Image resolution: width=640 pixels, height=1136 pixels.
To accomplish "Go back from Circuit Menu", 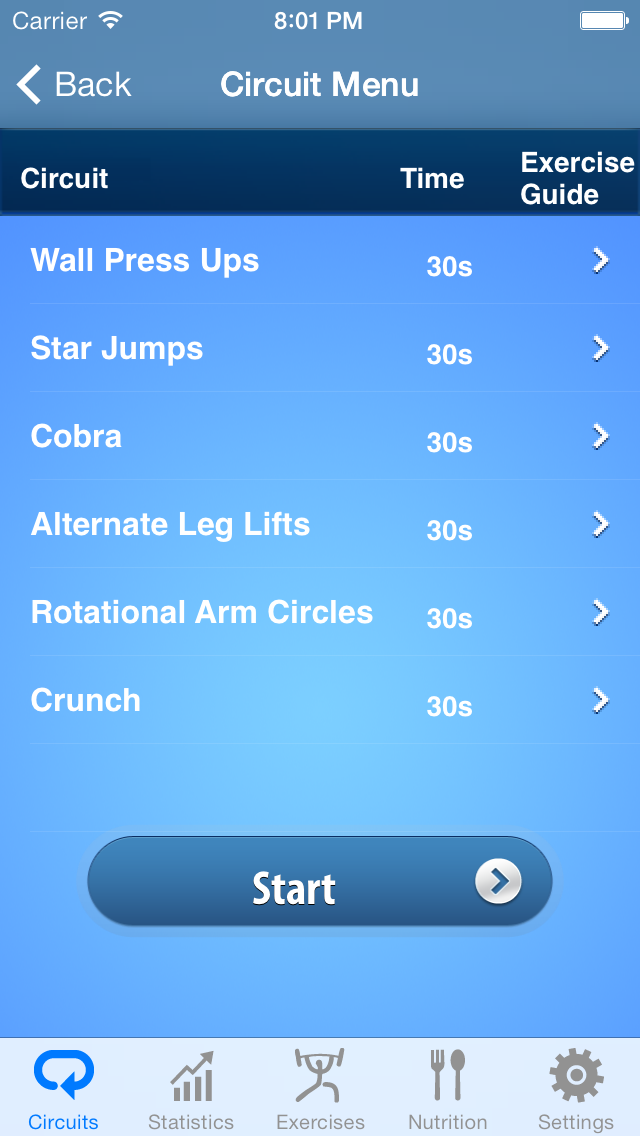I will pos(74,85).
